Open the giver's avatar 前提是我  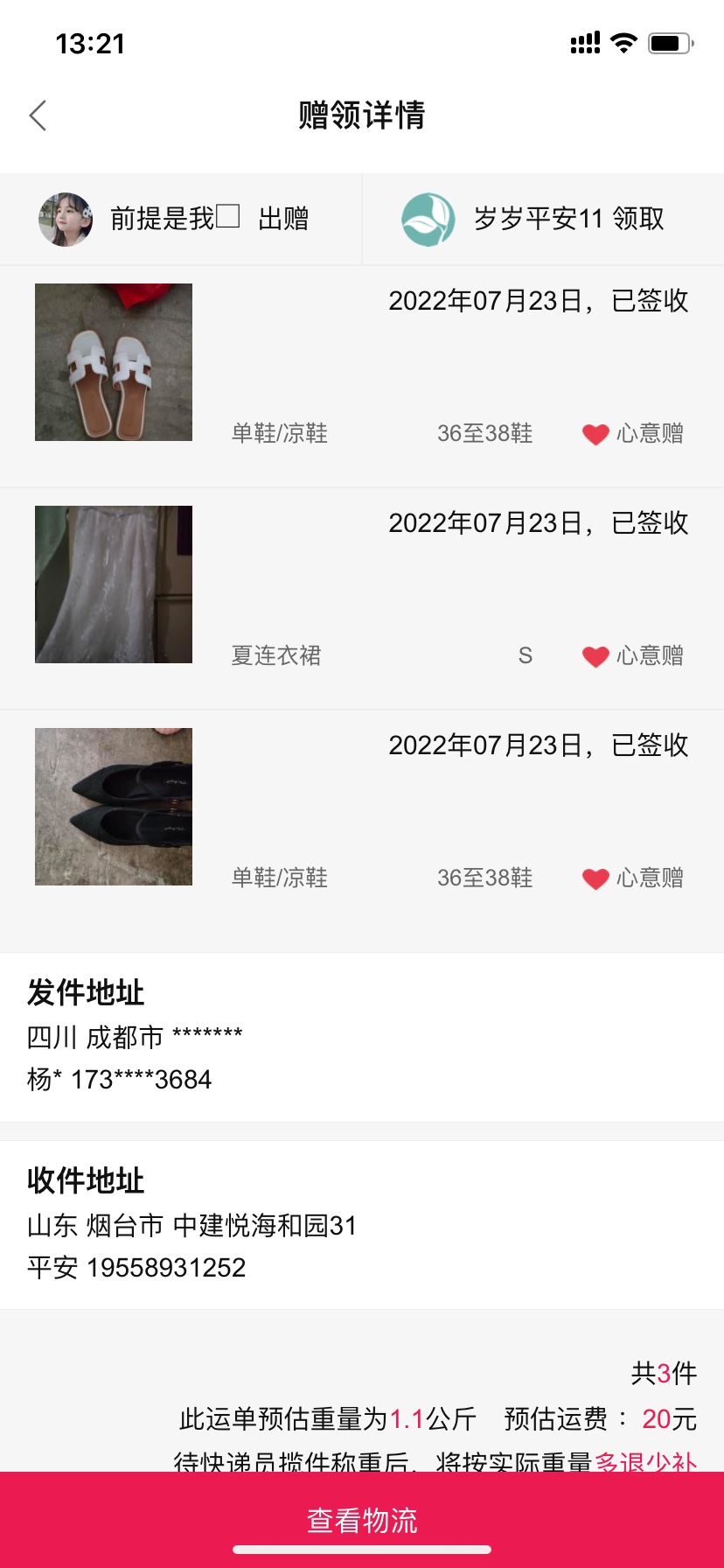[x=66, y=219]
